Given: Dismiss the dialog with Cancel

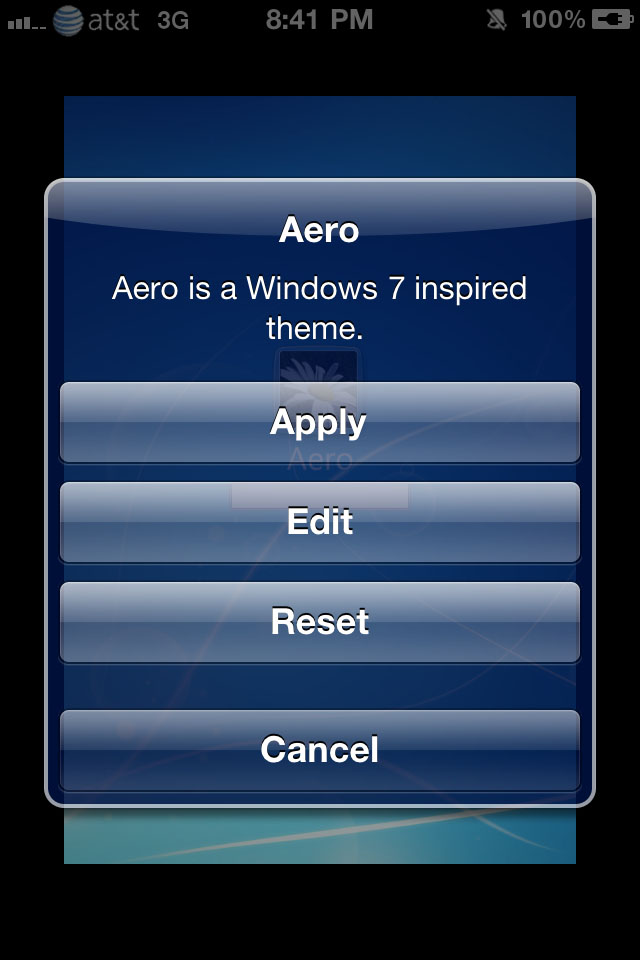Looking at the screenshot, I should 320,750.
